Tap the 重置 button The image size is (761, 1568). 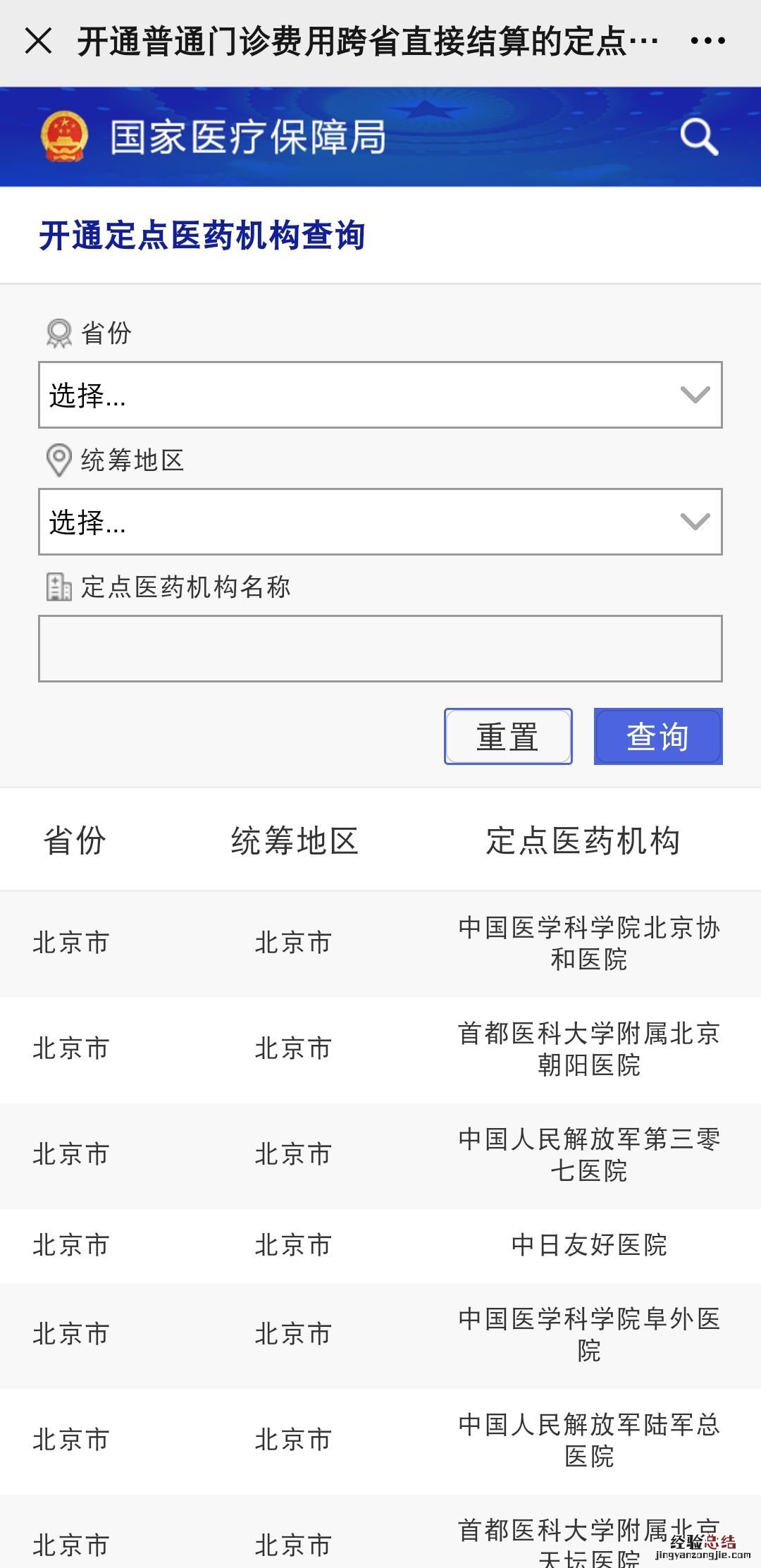(x=508, y=736)
